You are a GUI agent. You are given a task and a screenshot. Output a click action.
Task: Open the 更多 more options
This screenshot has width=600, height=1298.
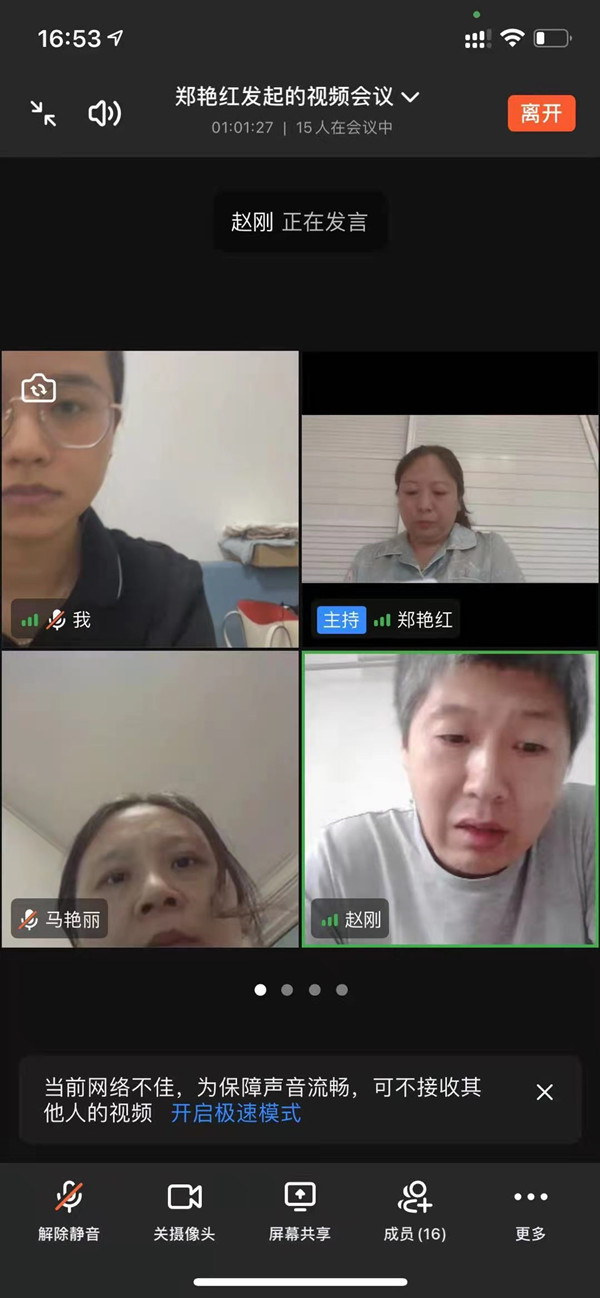click(530, 1208)
